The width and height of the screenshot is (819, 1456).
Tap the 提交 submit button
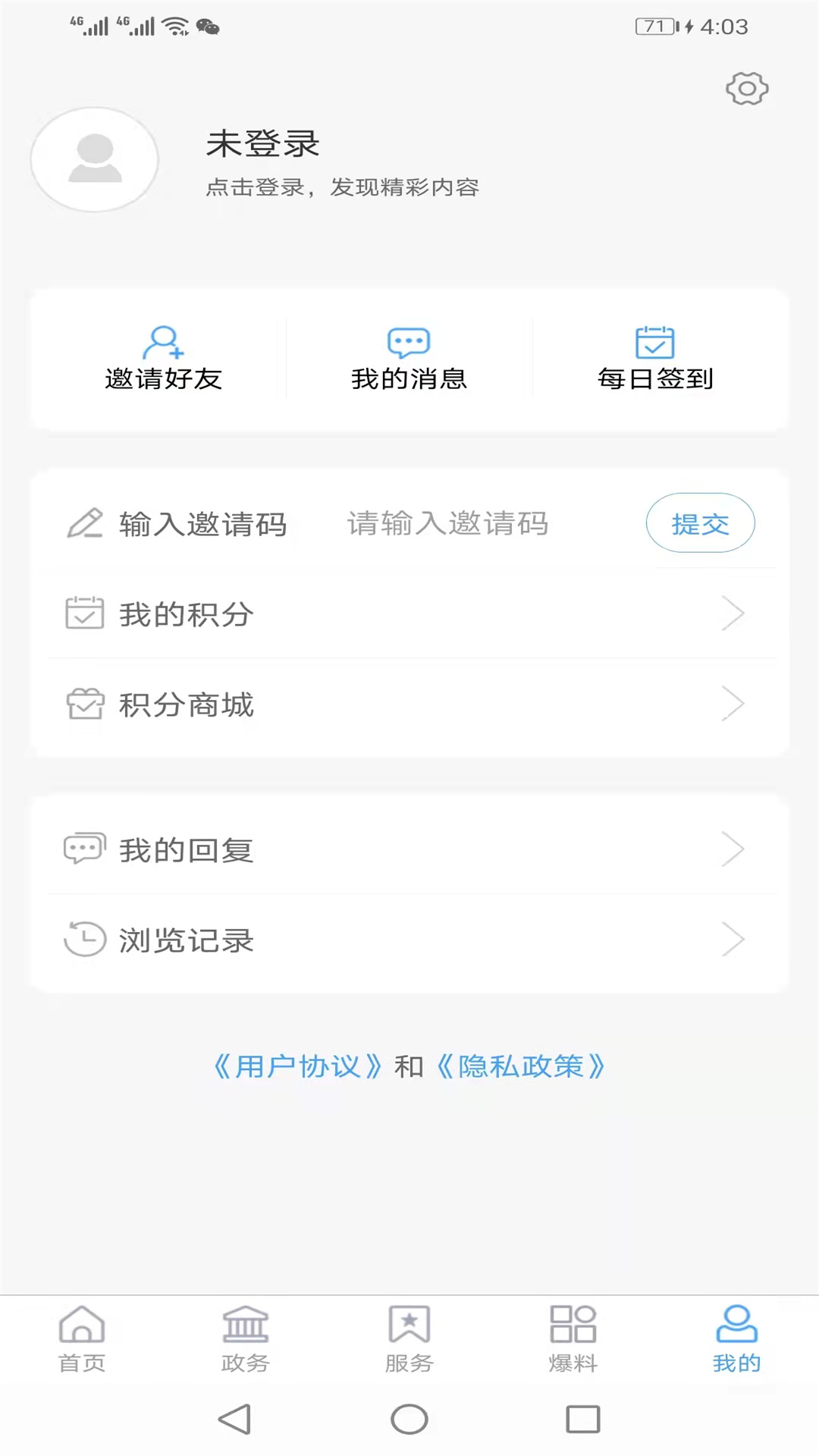tap(700, 523)
